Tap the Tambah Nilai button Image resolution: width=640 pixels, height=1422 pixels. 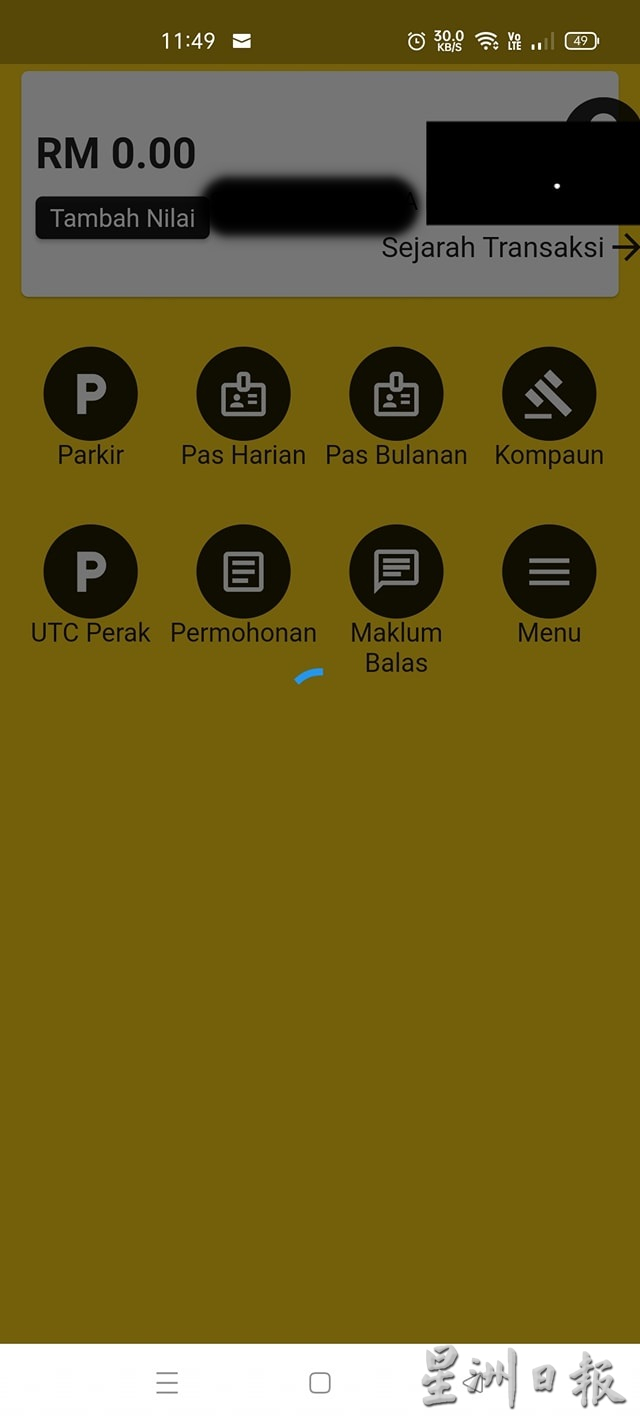[x=122, y=218]
